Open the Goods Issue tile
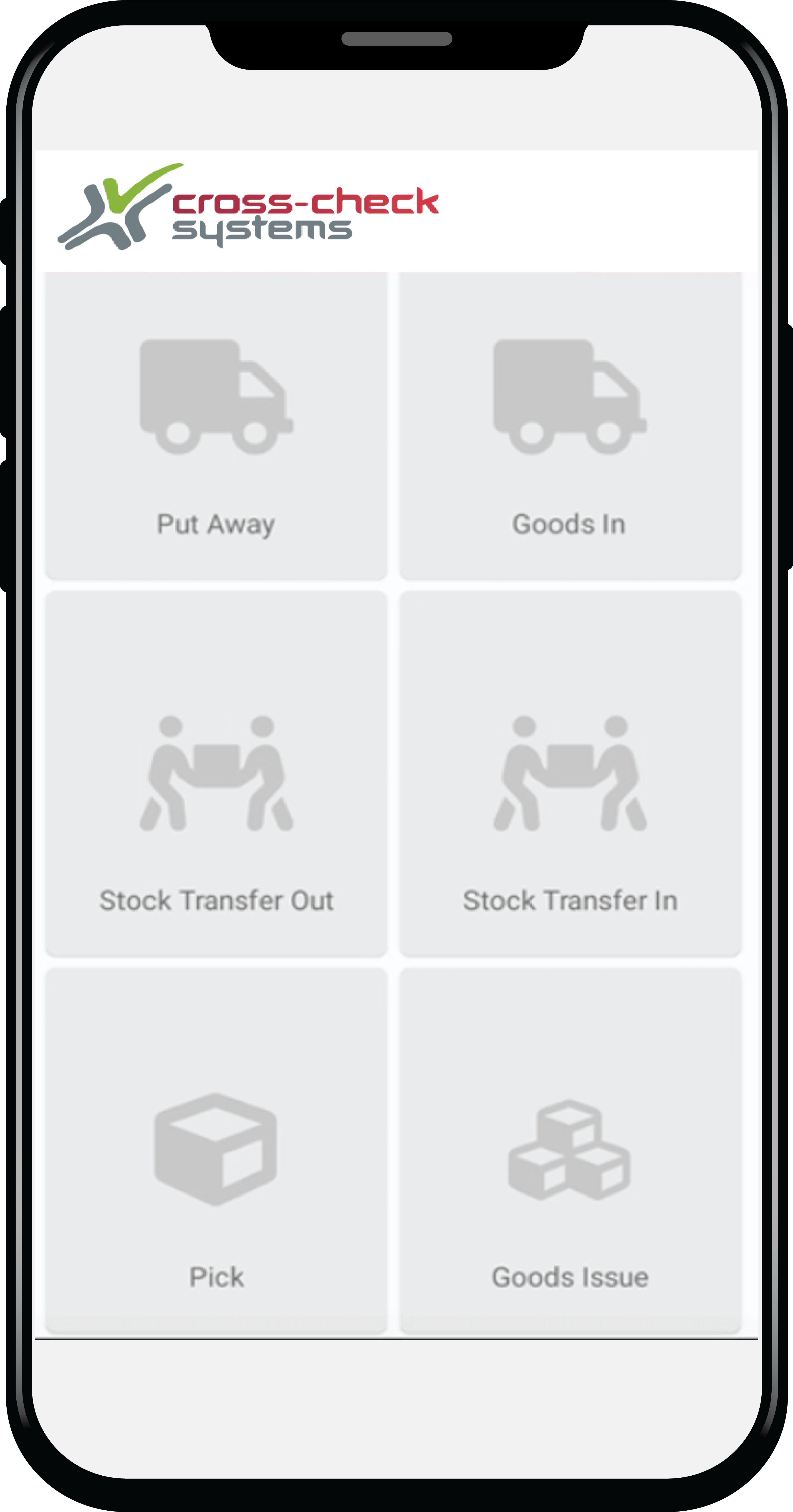This screenshot has width=793, height=1512. pos(570,1150)
